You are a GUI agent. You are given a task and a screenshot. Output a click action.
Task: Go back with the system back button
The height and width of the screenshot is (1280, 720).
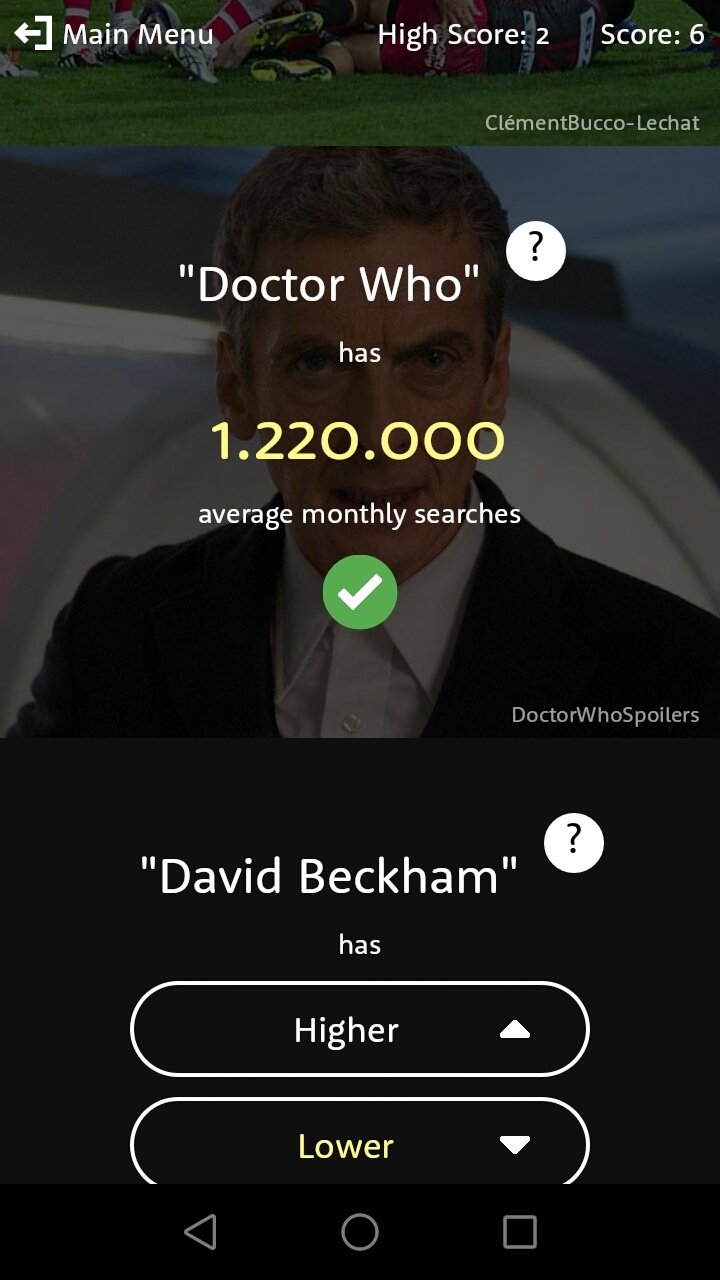click(x=200, y=1232)
